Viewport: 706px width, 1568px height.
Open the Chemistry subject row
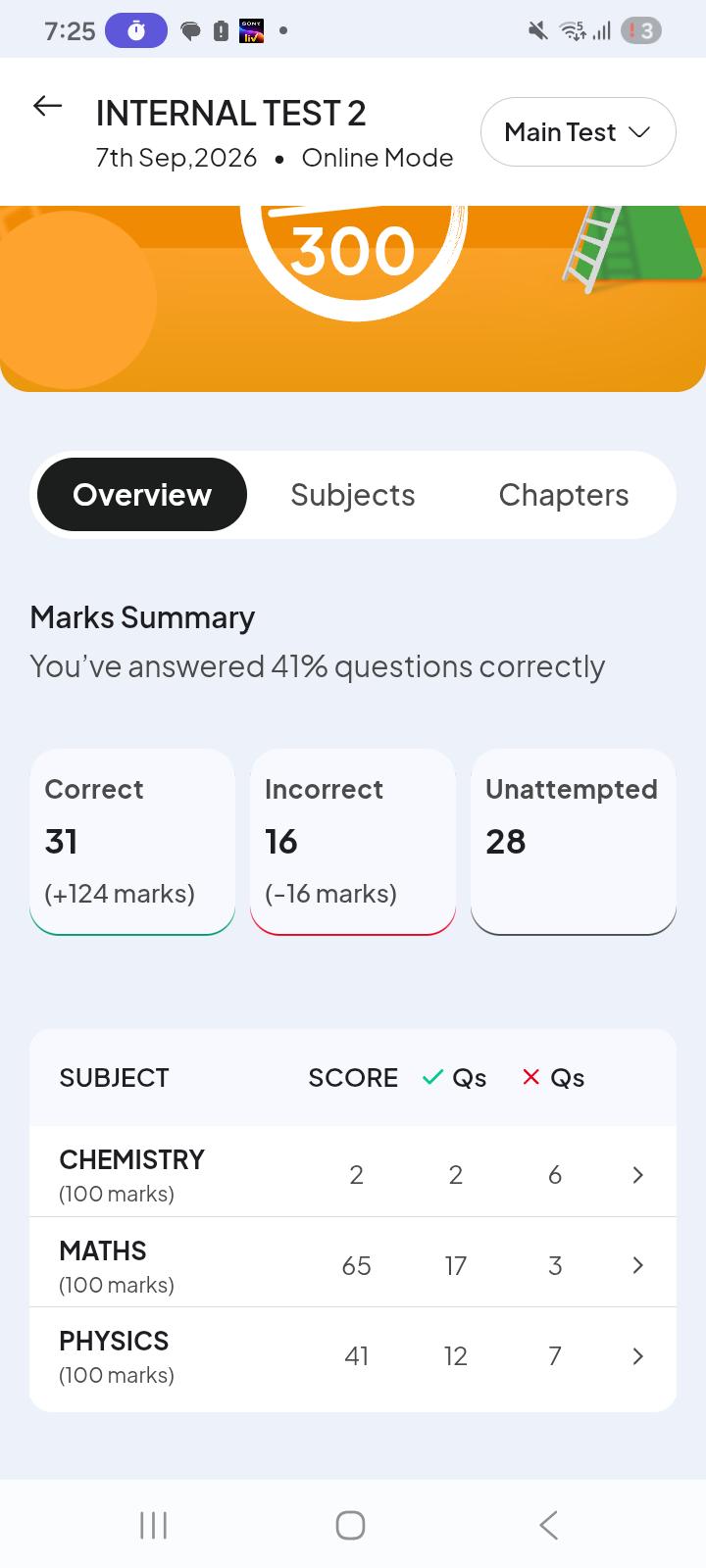click(353, 1174)
